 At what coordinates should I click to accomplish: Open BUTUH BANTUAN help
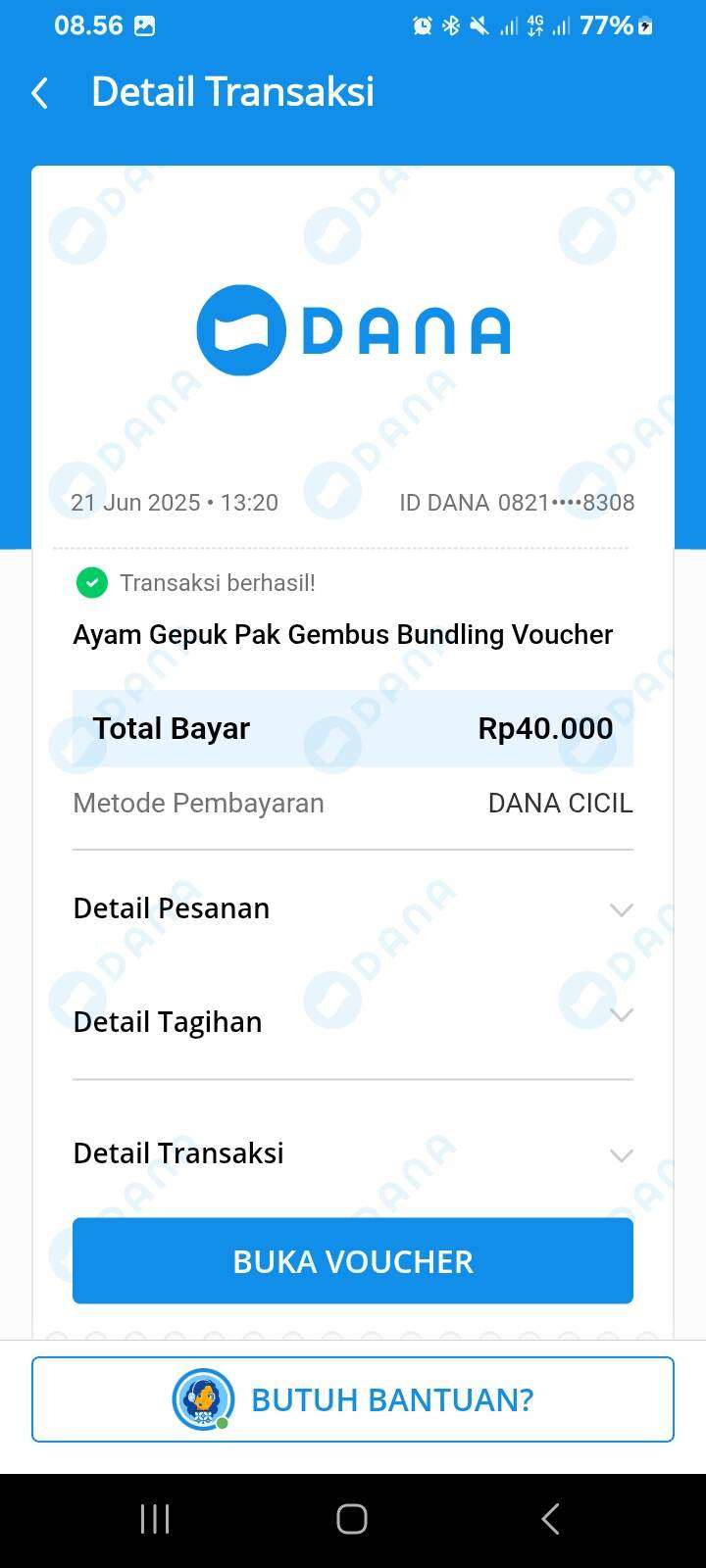tap(353, 1399)
